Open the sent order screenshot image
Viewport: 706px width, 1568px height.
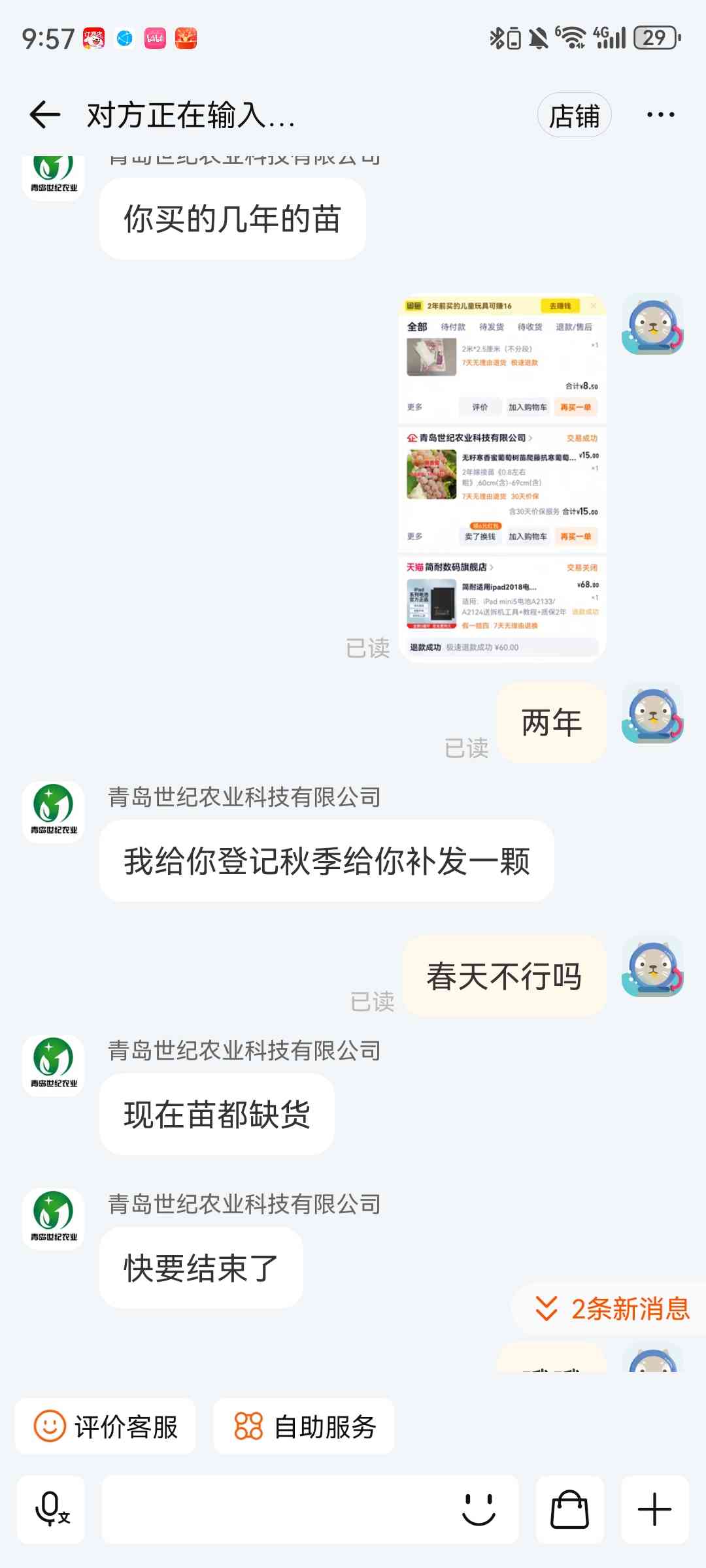502,477
